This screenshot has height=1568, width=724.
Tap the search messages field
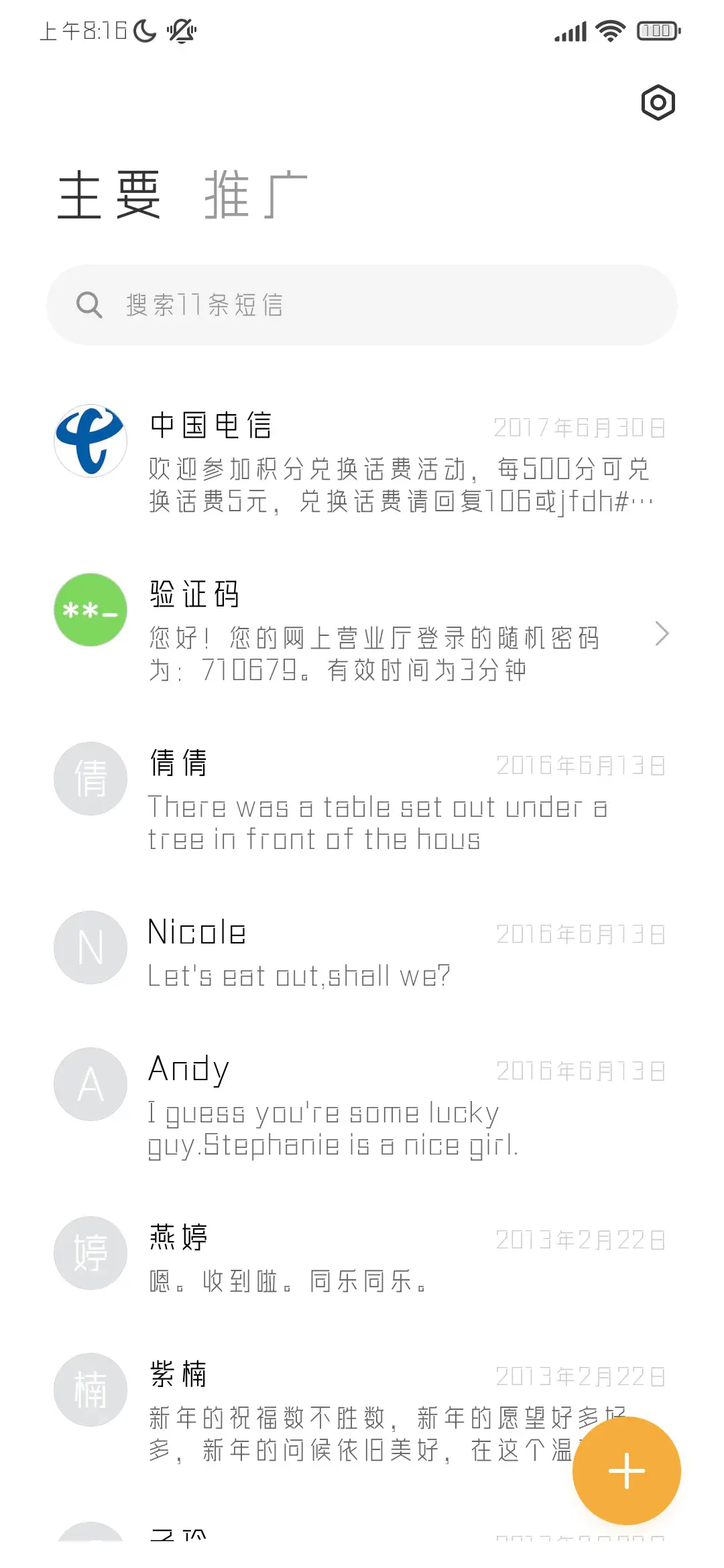click(x=362, y=305)
